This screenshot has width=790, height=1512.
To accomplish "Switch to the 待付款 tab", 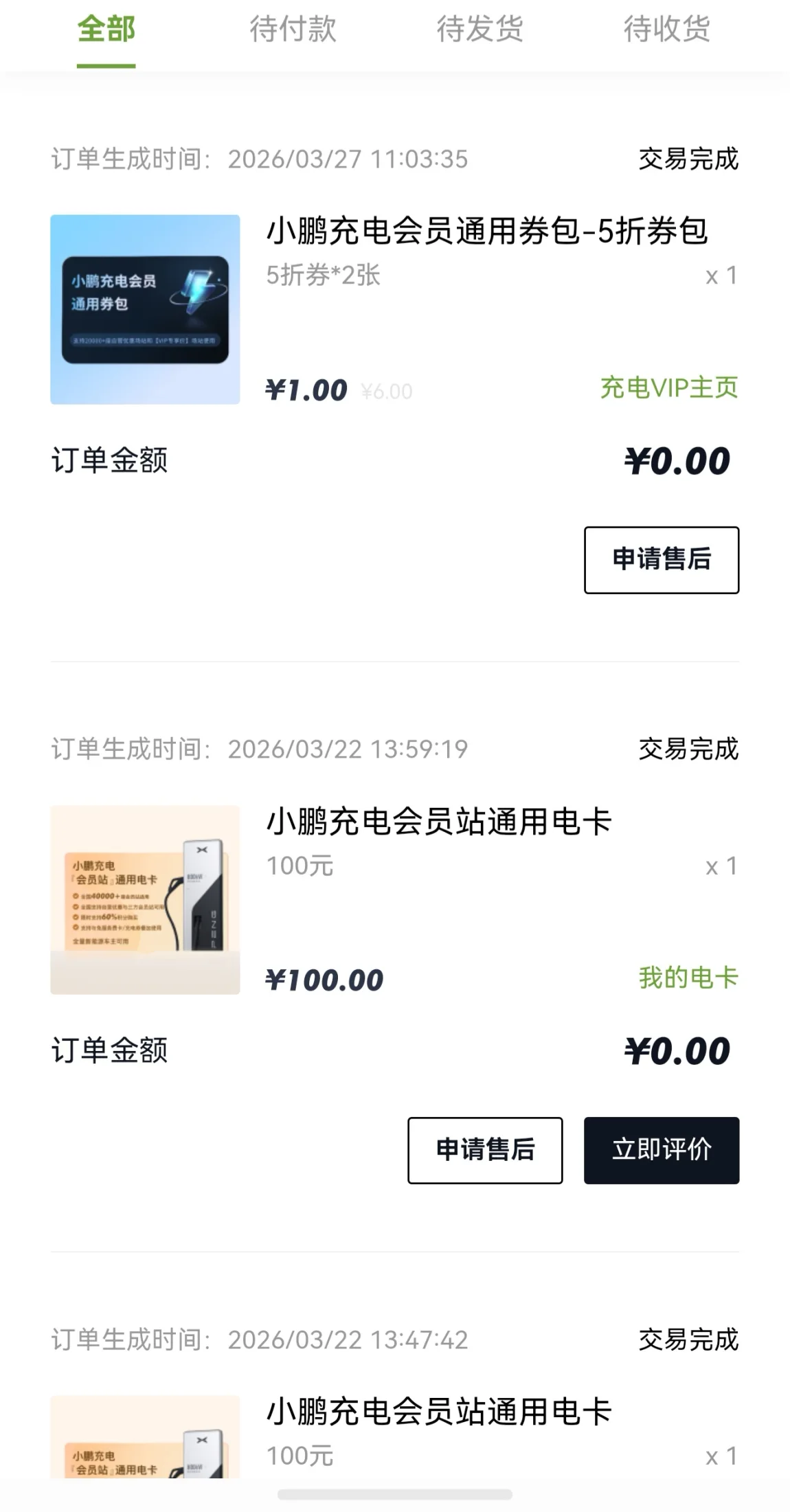I will click(293, 30).
